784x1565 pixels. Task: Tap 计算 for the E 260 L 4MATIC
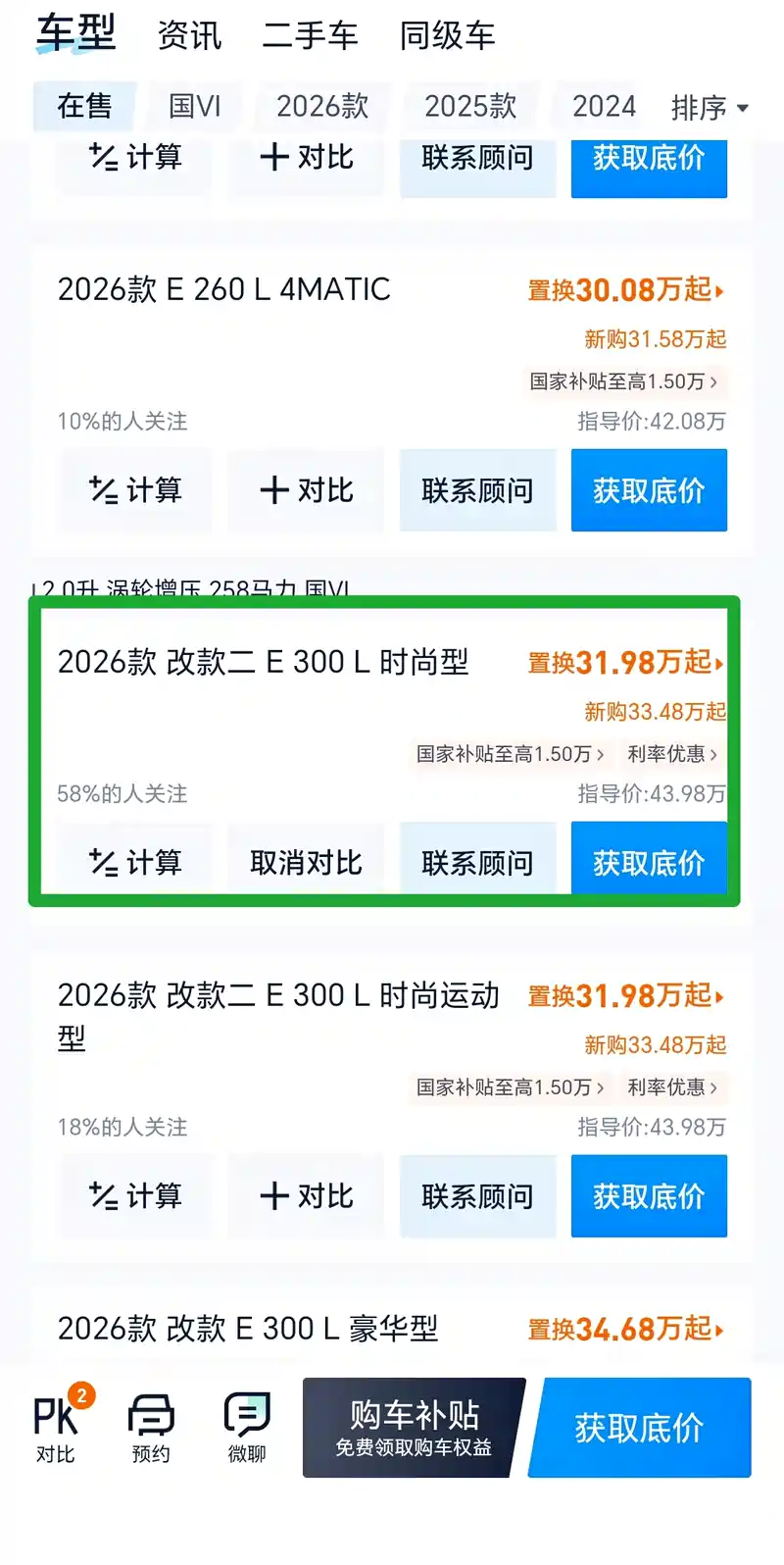(x=135, y=490)
